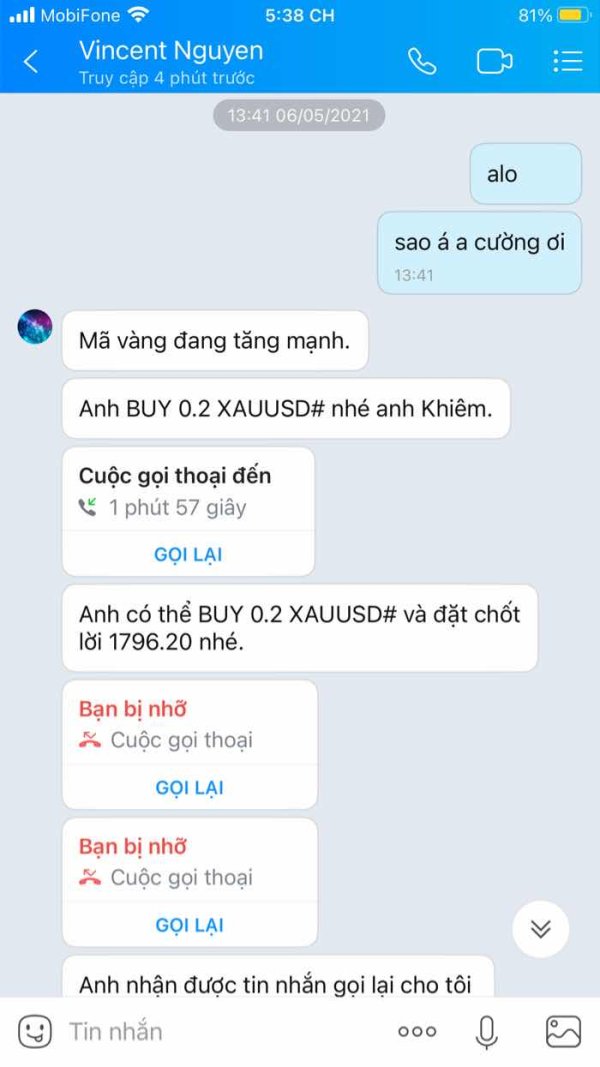The height and width of the screenshot is (1067, 600).
Task: Go back from Vincent Nguyen chat
Action: click(31, 62)
